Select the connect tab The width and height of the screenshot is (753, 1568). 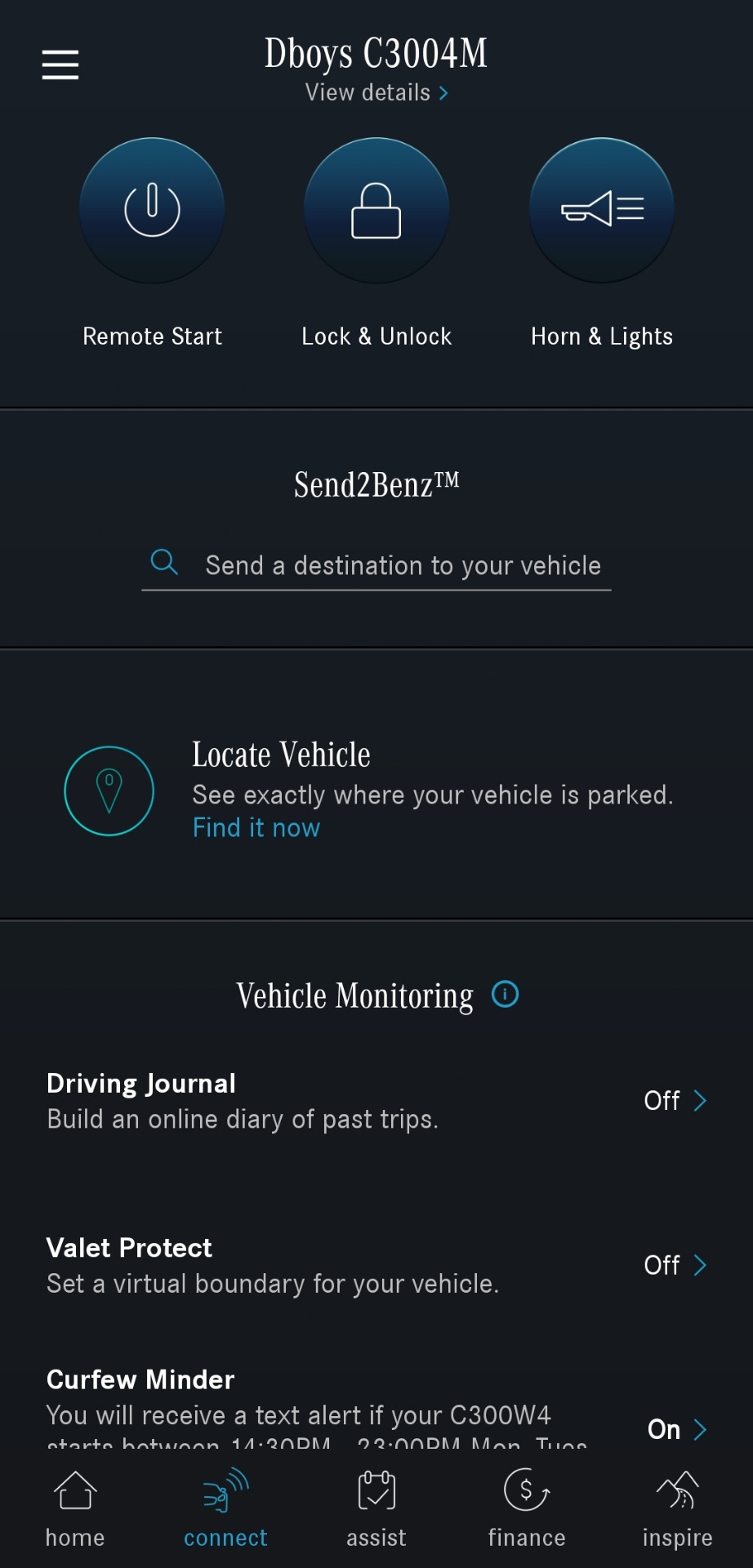(x=225, y=1509)
